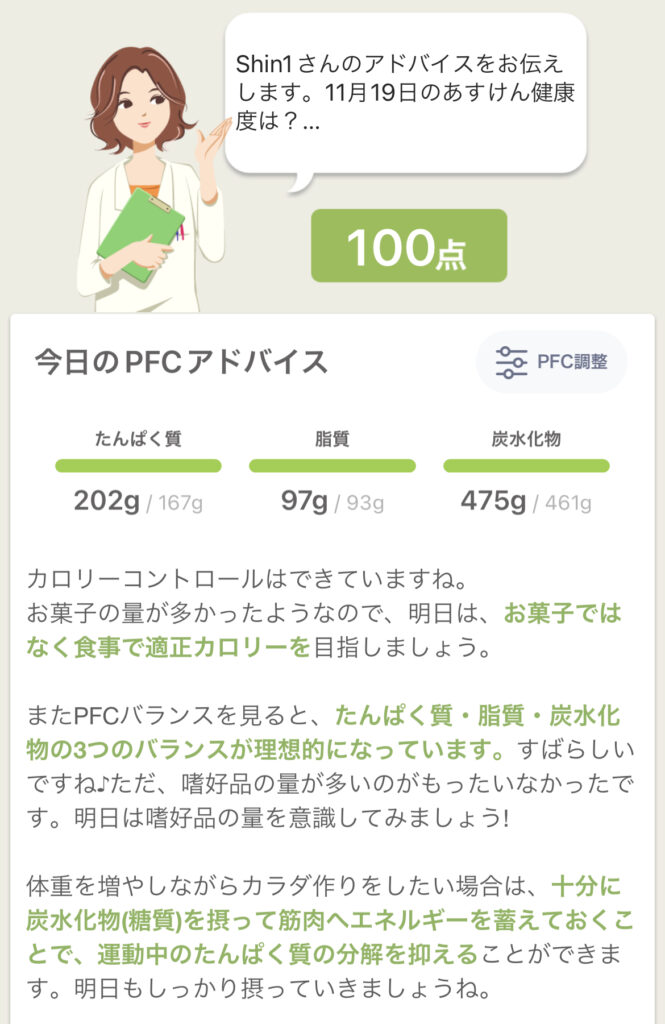
Task: Open the PFC調整 settings button
Action: [551, 361]
